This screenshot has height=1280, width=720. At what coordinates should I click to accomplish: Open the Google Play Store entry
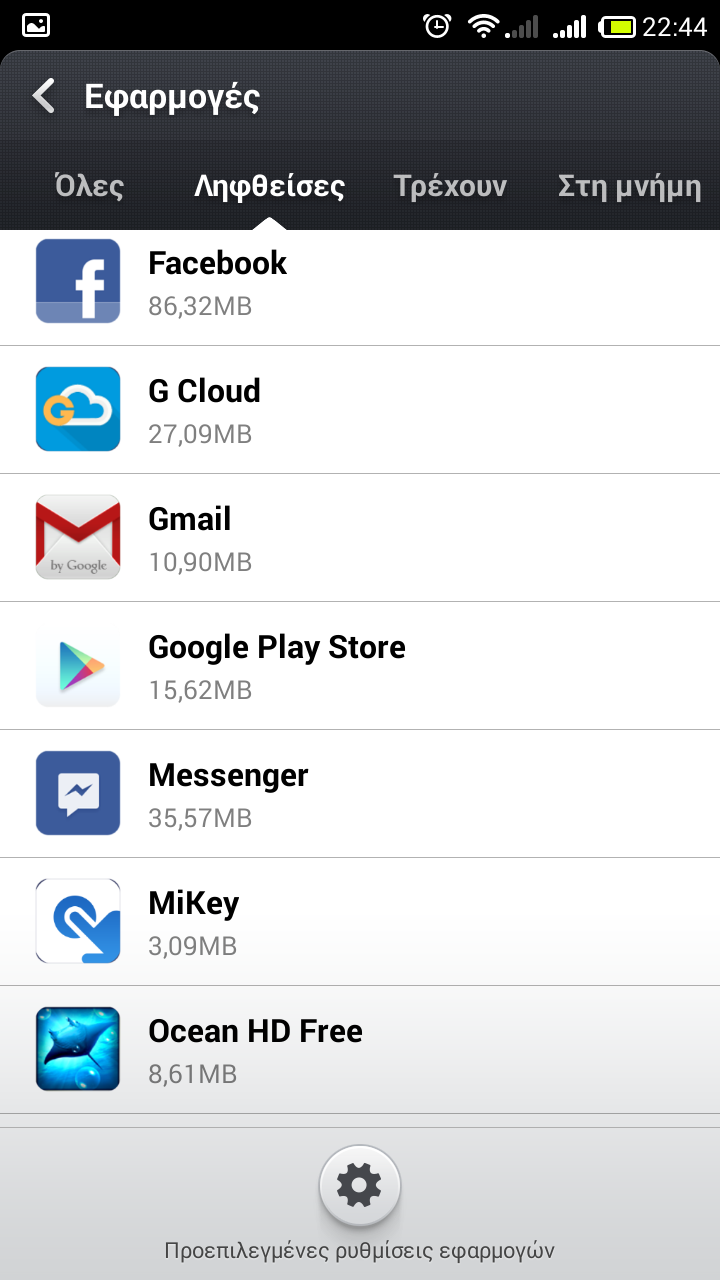tap(360, 666)
